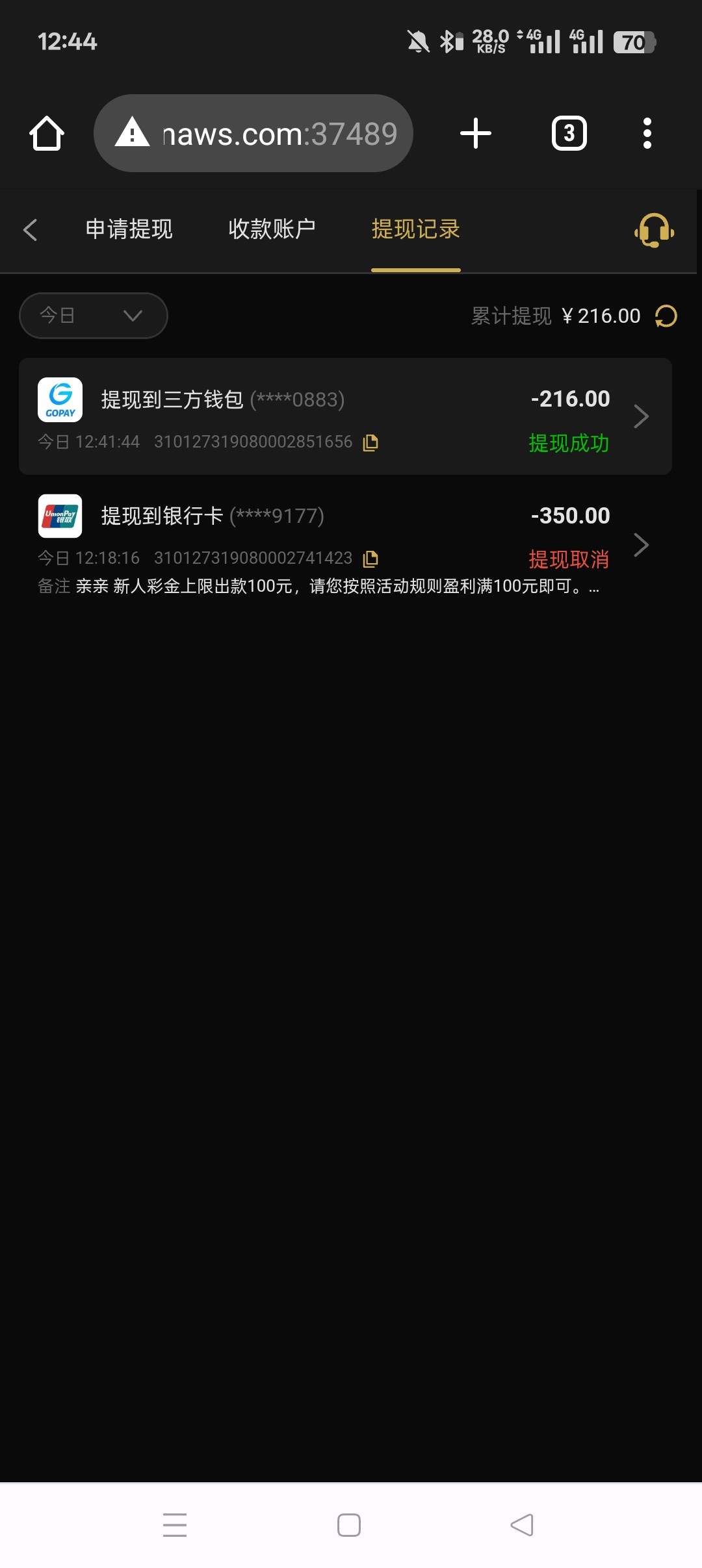Viewport: 702px width, 1568px height.
Task: Copy the order number ending in 851656
Action: pos(370,441)
